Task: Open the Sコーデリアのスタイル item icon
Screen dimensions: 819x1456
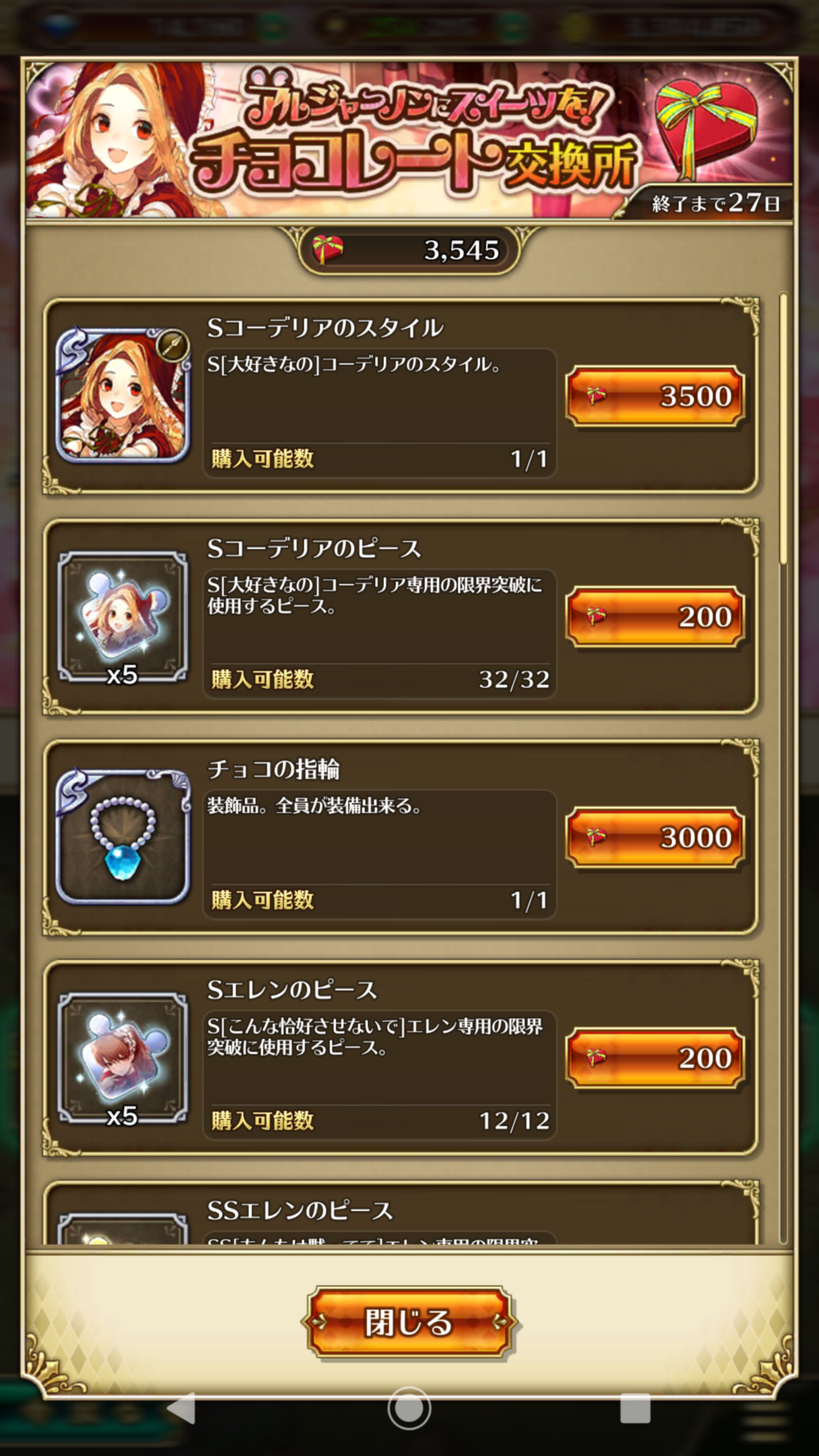Action: coord(122,396)
